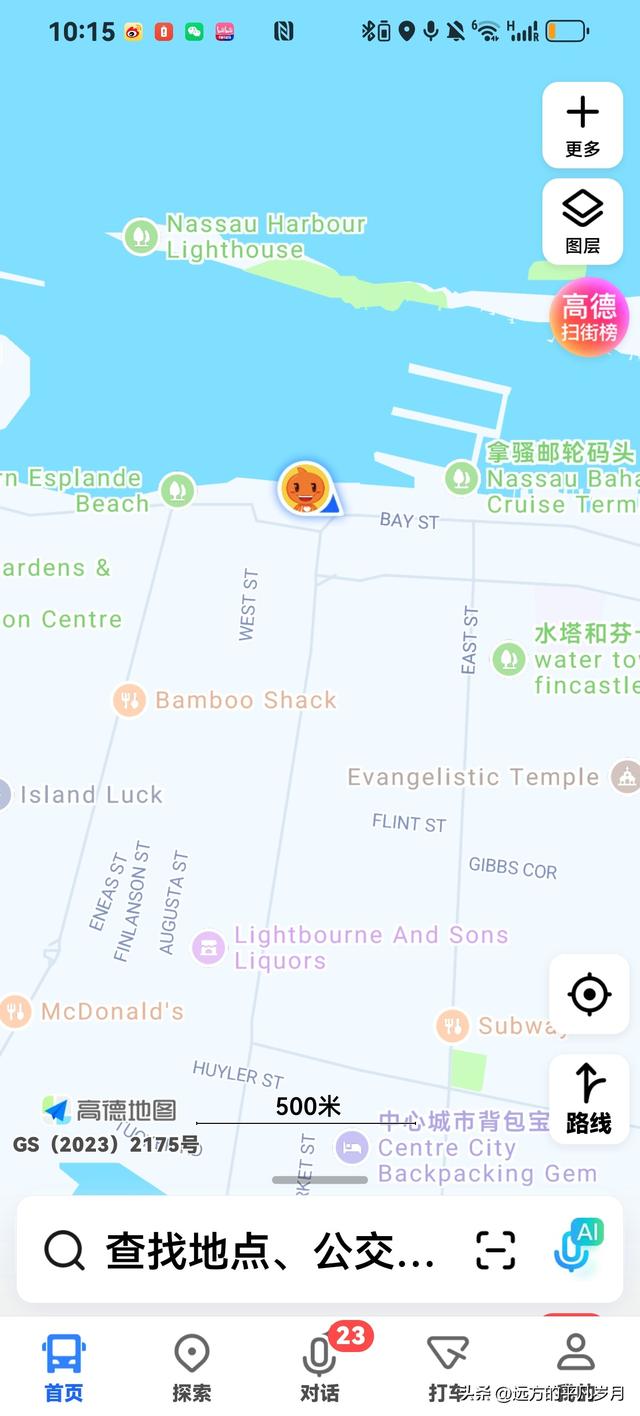Select Centre City Backpacking Gem marker

(352, 1147)
